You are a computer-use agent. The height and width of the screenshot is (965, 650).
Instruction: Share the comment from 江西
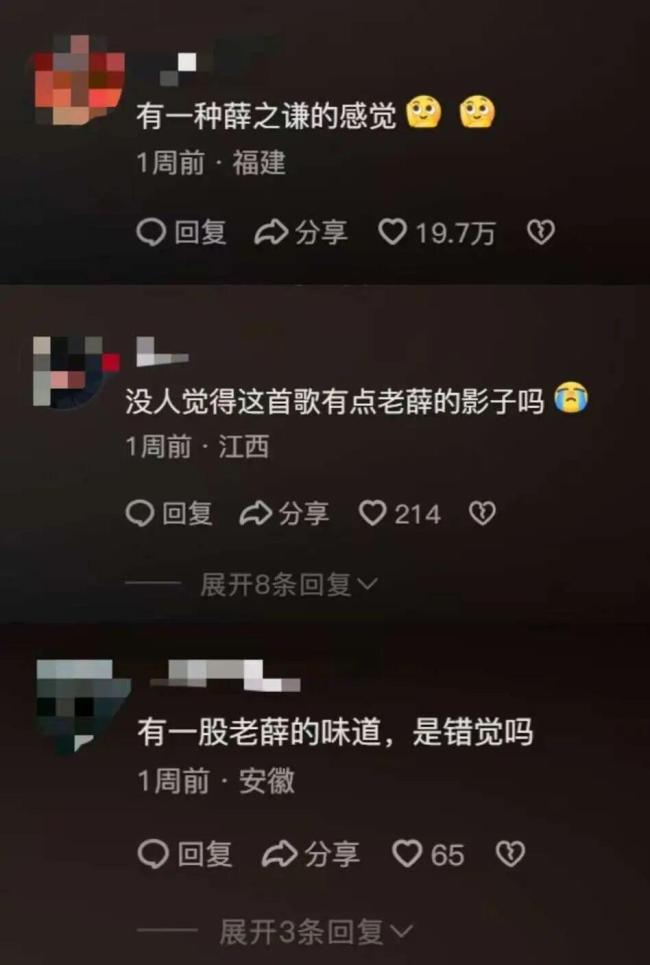pos(285,514)
